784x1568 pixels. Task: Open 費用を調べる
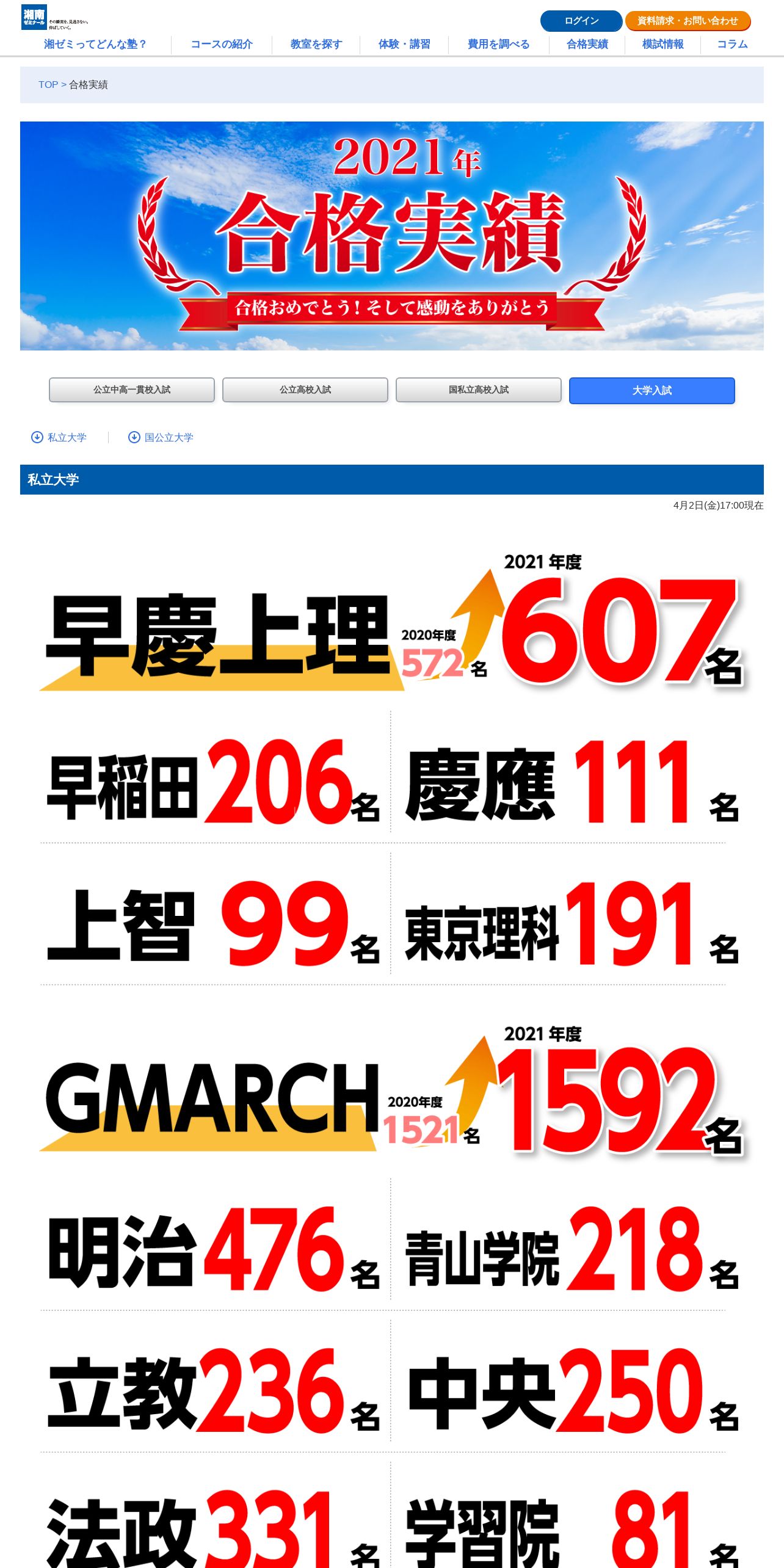coord(498,44)
